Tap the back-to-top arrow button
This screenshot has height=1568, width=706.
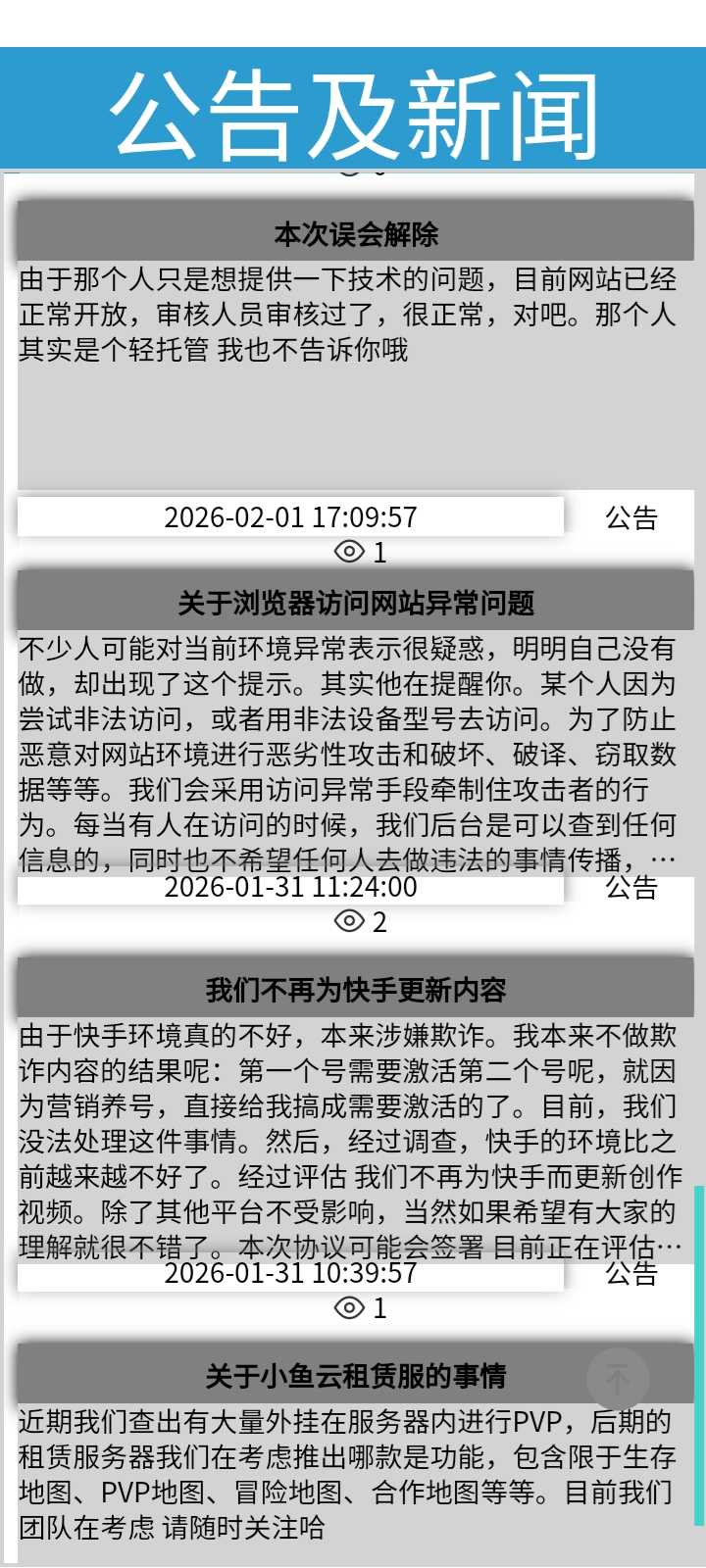click(x=618, y=1379)
